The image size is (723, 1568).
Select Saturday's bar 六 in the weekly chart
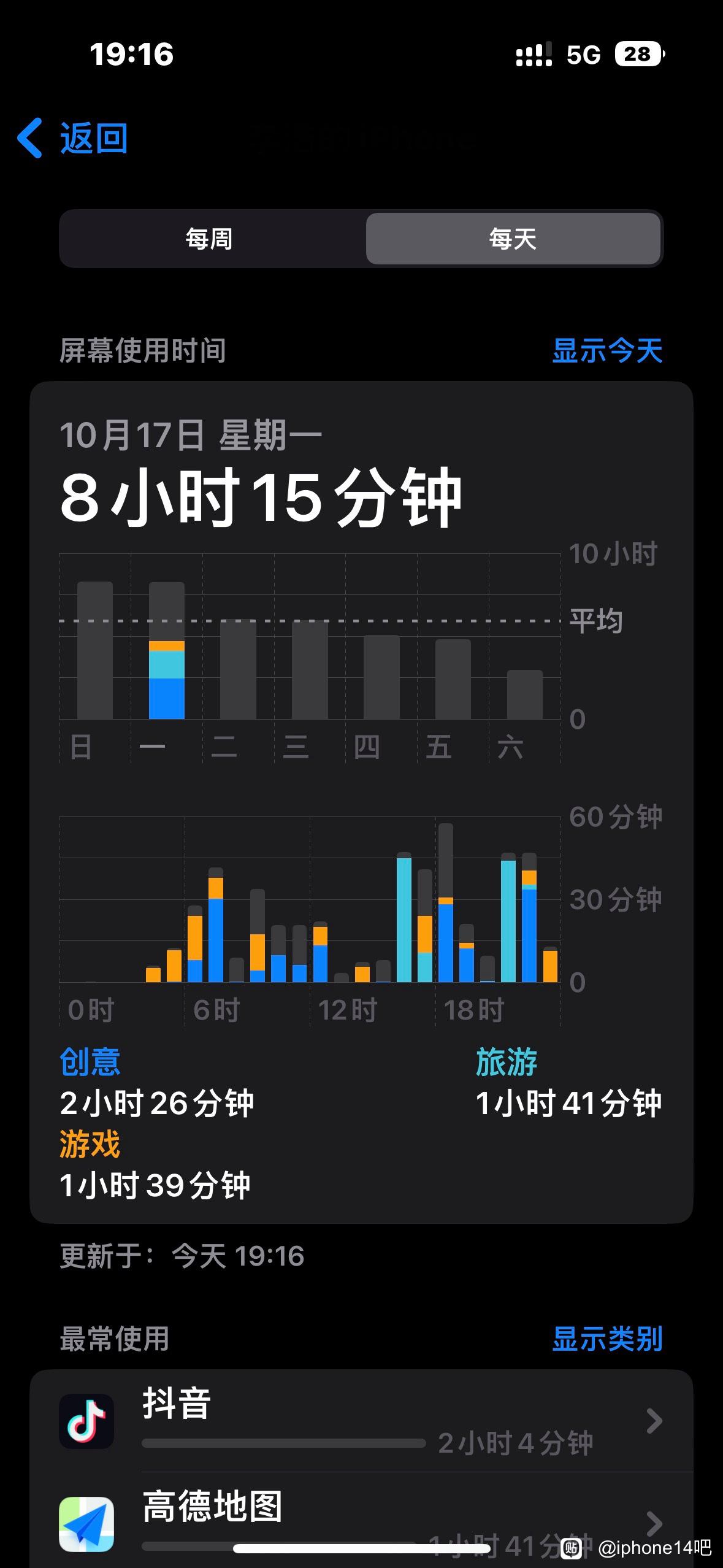525,694
